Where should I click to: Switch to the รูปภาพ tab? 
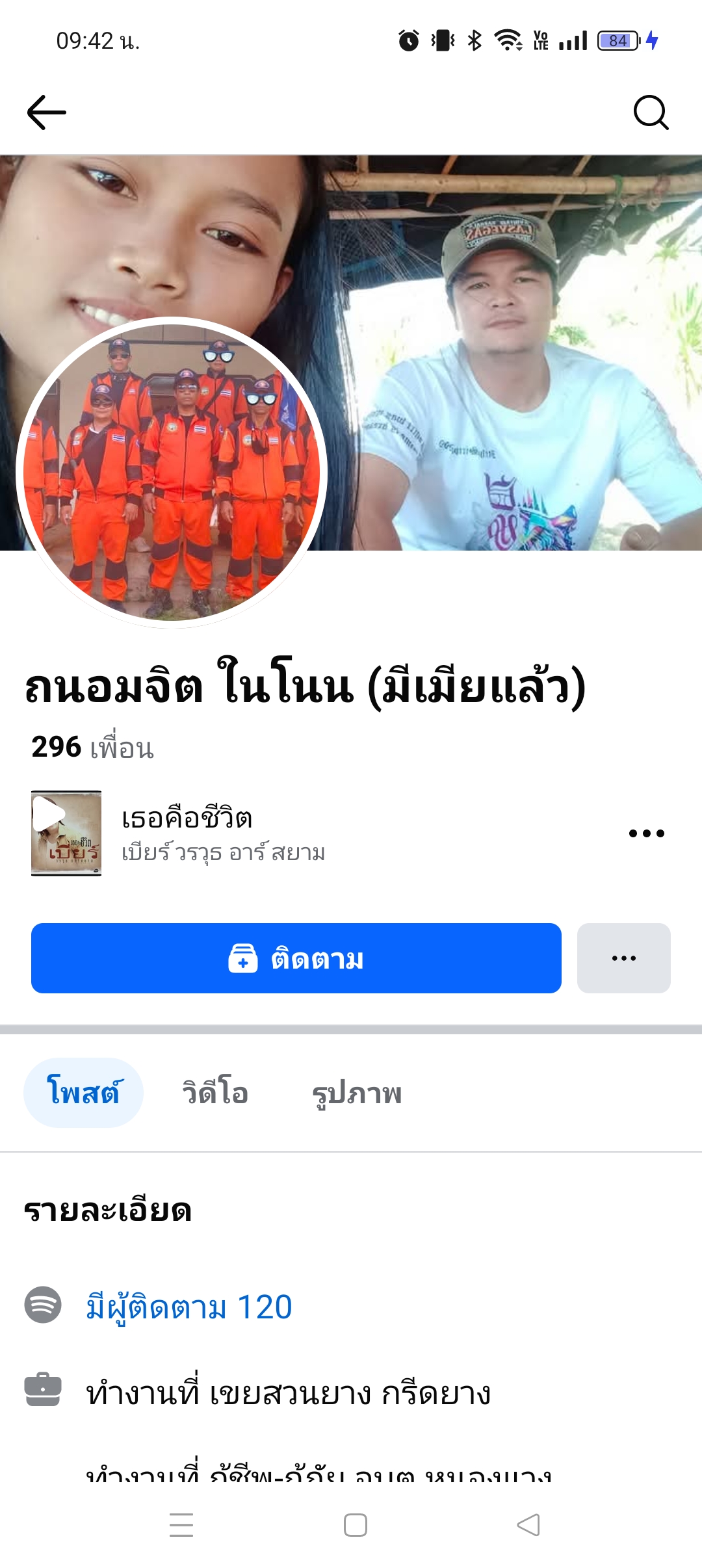pyautogui.click(x=357, y=1093)
